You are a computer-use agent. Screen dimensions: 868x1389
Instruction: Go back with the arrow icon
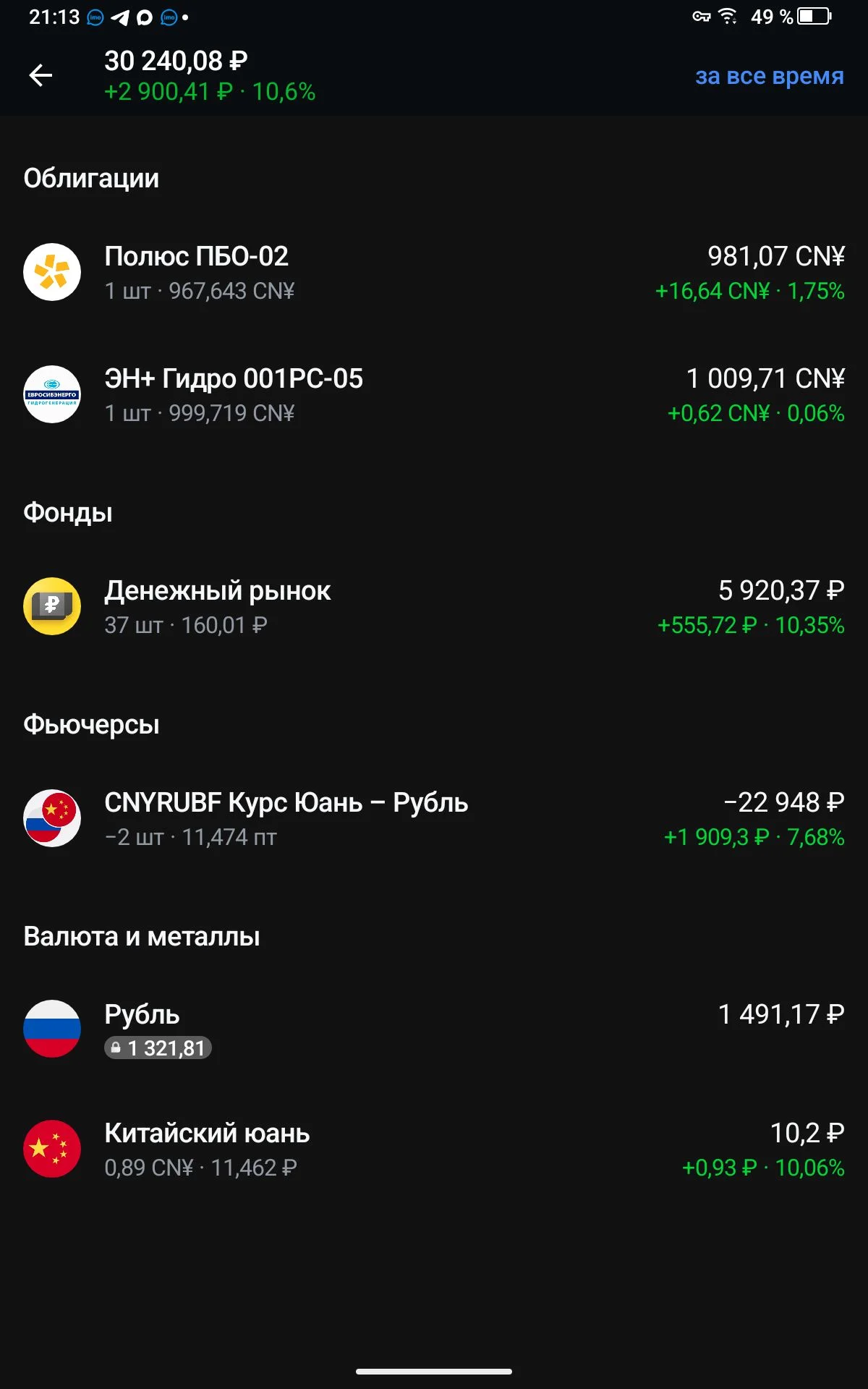pyautogui.click(x=41, y=75)
